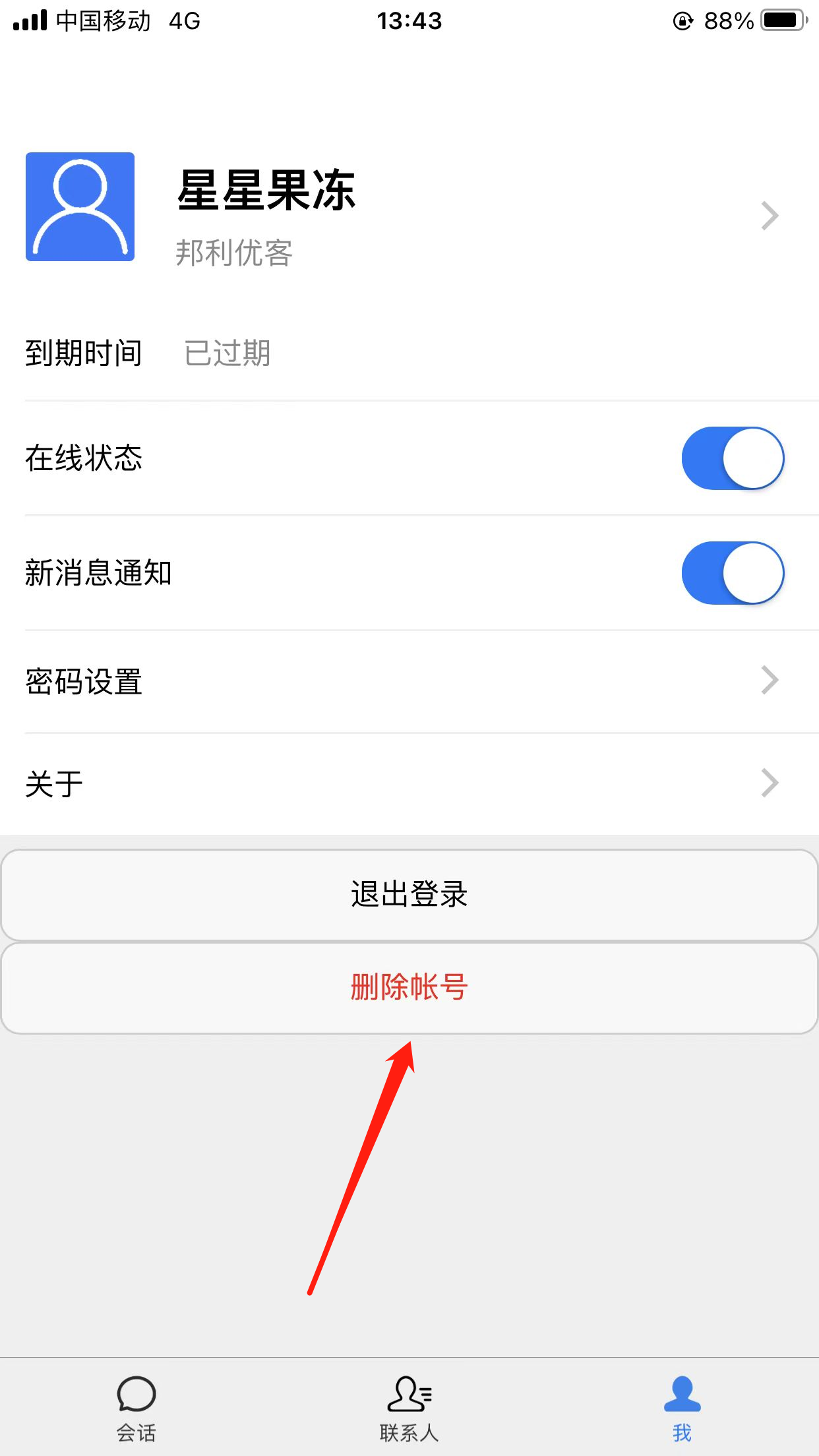Tap the red 删除帐号 delete account button
The width and height of the screenshot is (819, 1456).
(409, 988)
